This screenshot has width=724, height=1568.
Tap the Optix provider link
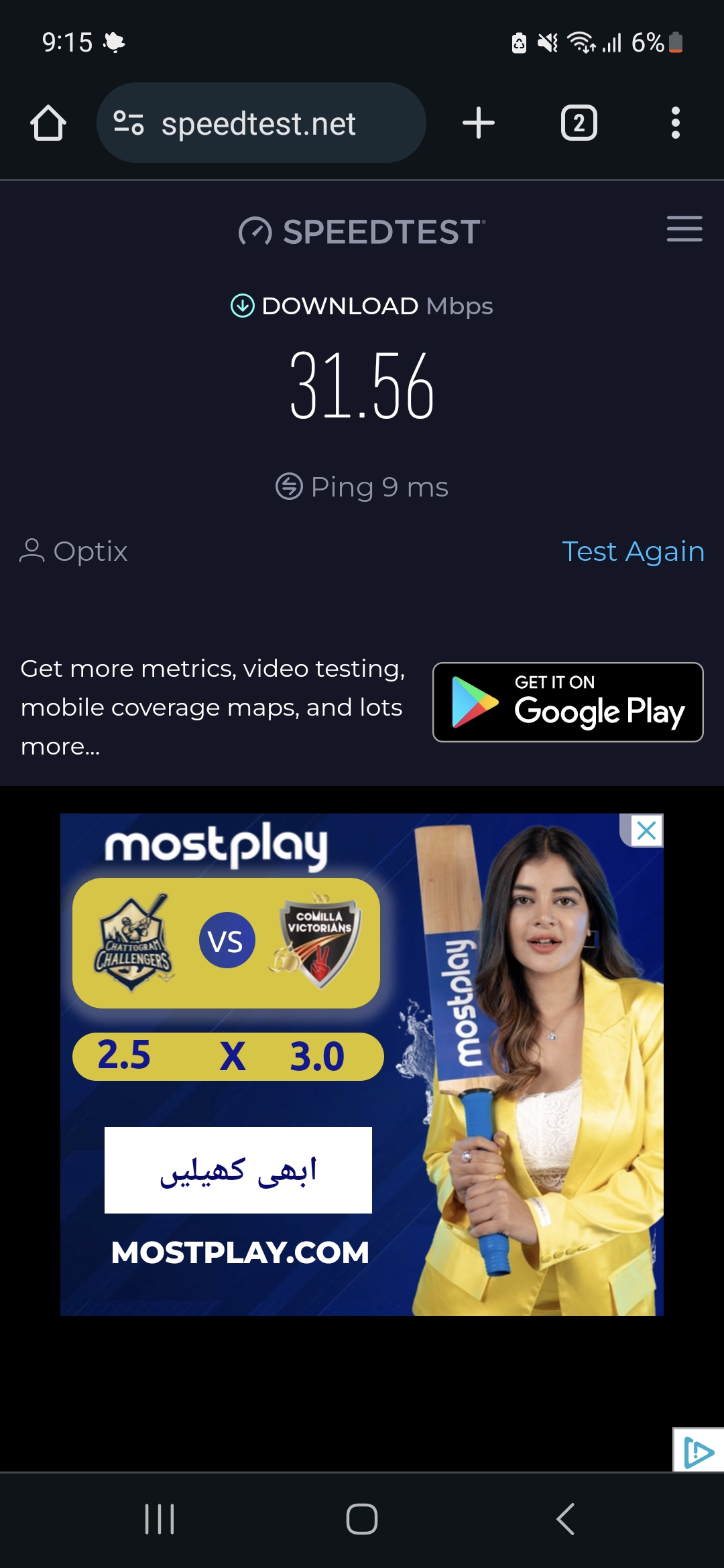74,551
